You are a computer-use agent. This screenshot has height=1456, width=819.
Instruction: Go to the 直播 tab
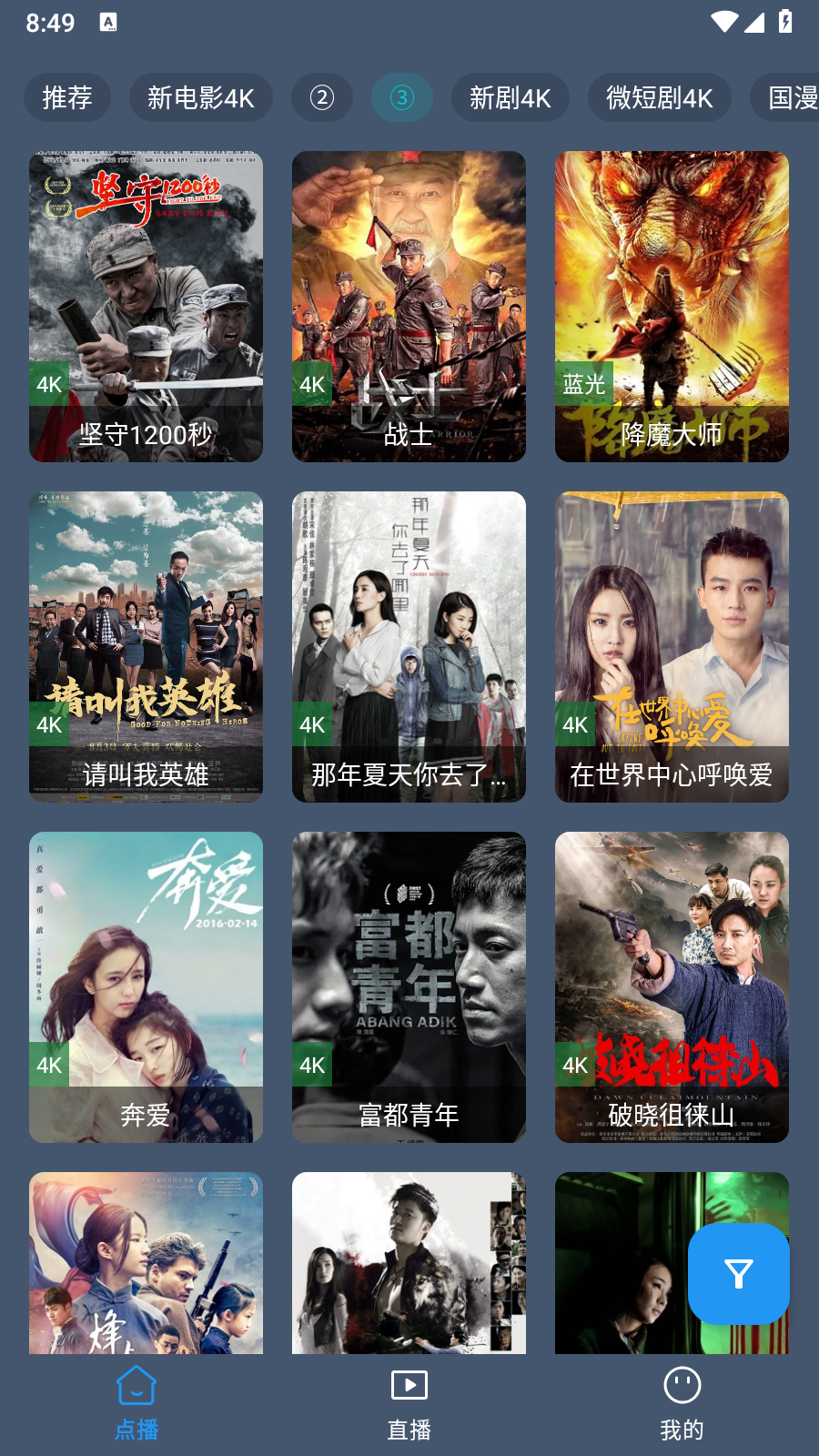point(409,1404)
